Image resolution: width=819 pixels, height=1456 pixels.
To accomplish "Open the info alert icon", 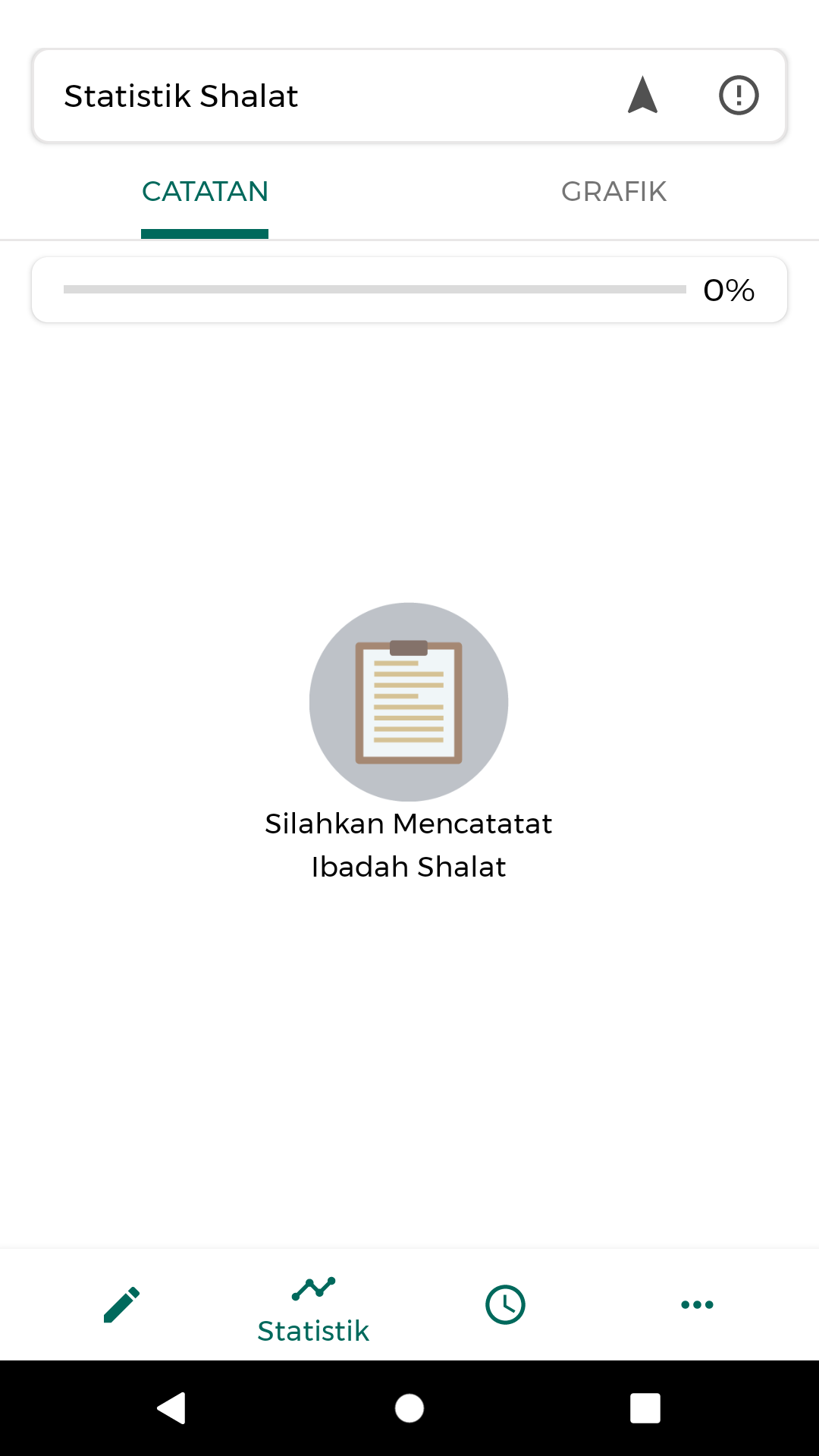I will coord(739,96).
